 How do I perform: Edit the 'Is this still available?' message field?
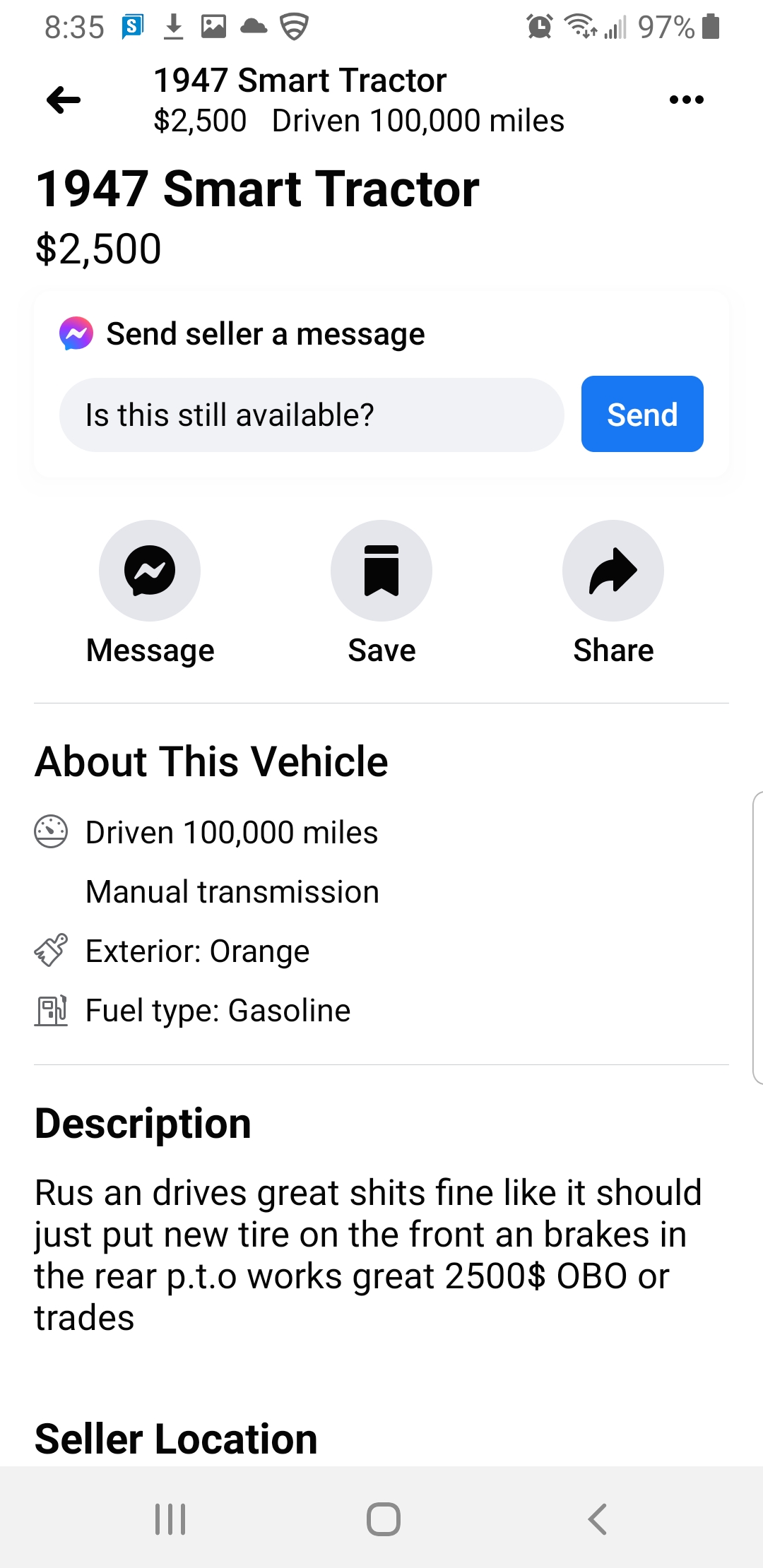pos(311,415)
